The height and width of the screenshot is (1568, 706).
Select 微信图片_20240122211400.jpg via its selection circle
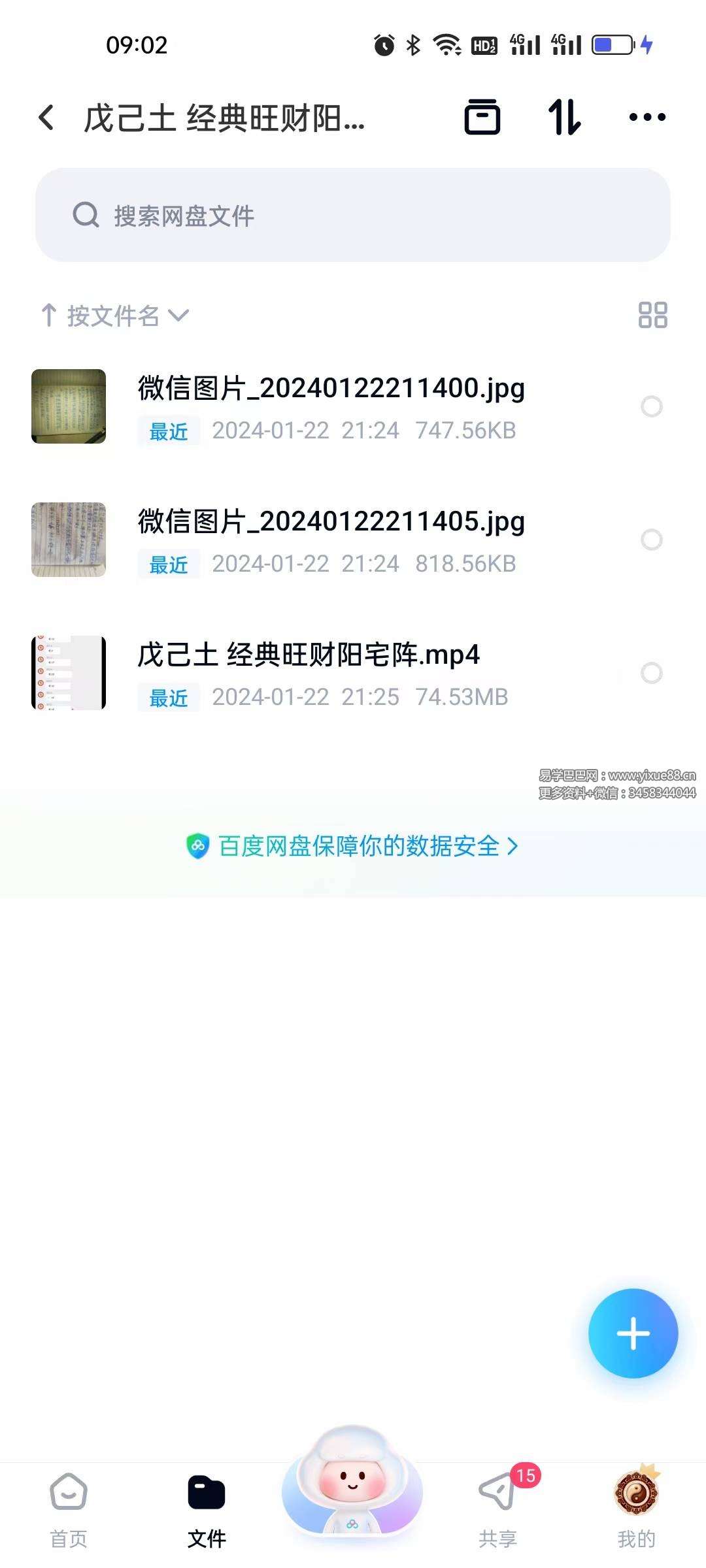[652, 407]
